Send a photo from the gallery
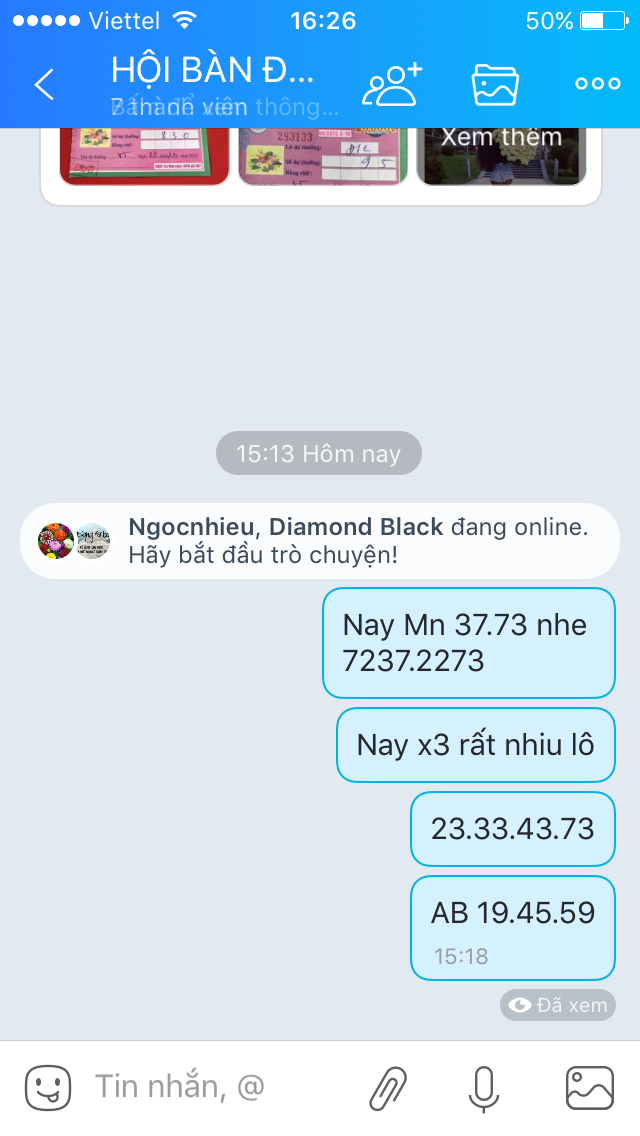The width and height of the screenshot is (640, 1136). pos(589,1087)
